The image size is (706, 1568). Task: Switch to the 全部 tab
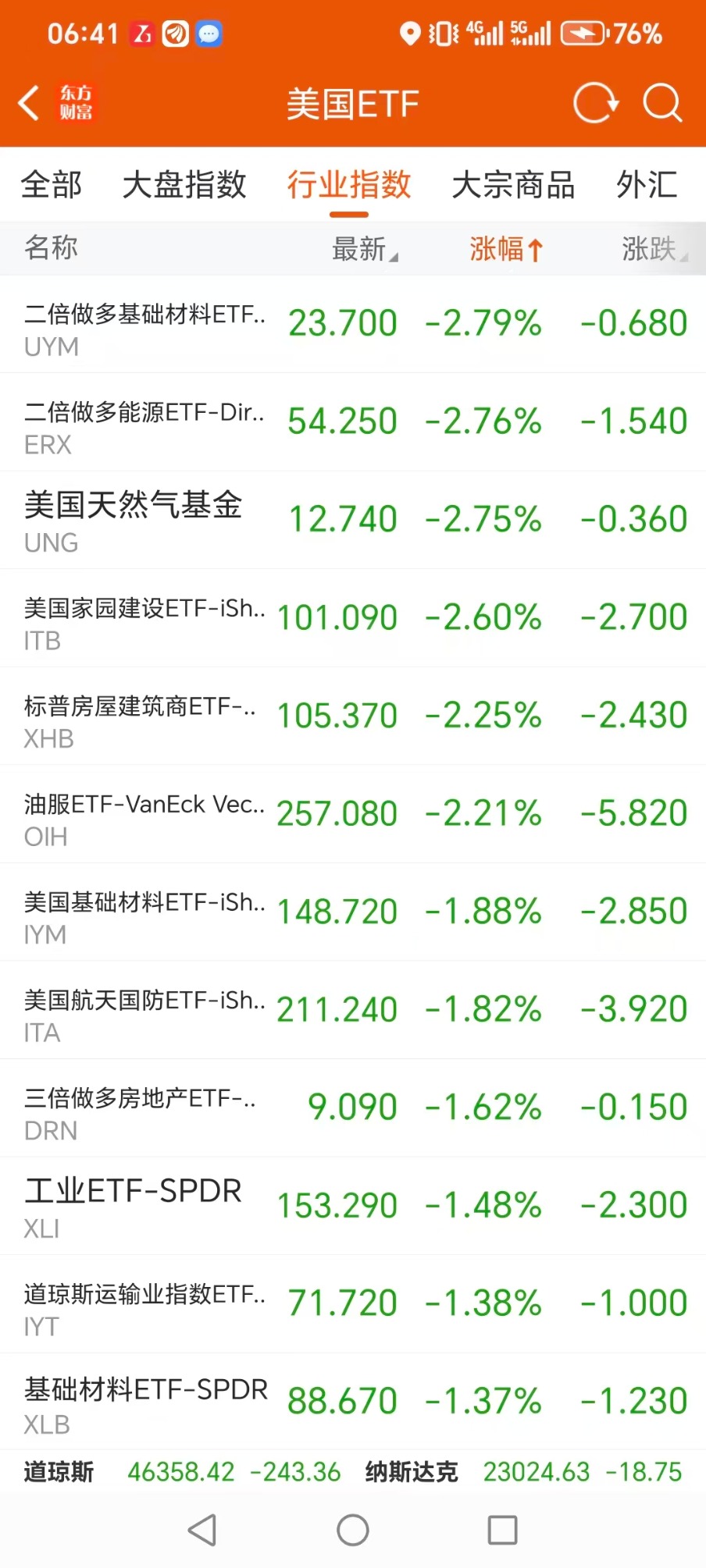pos(52,185)
